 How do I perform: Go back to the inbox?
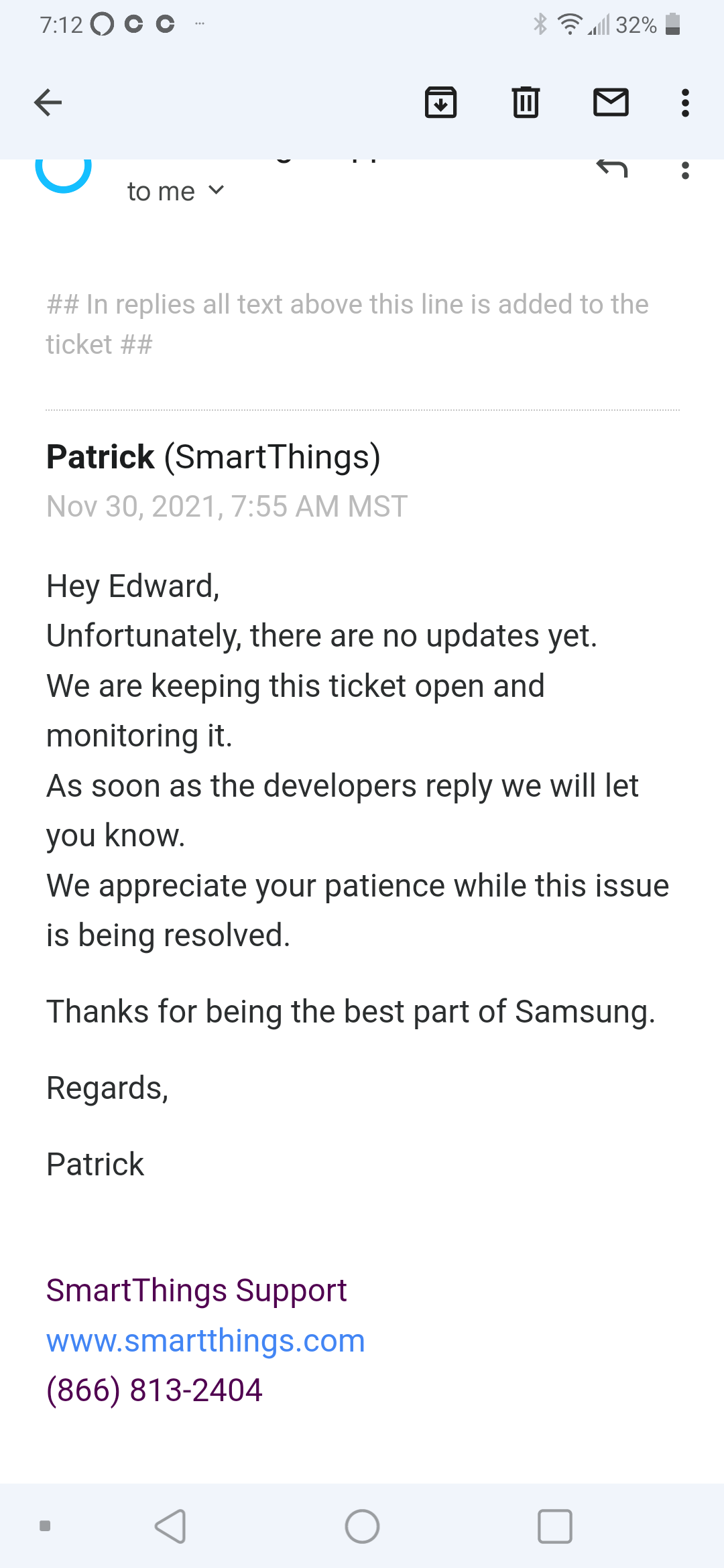(x=48, y=103)
